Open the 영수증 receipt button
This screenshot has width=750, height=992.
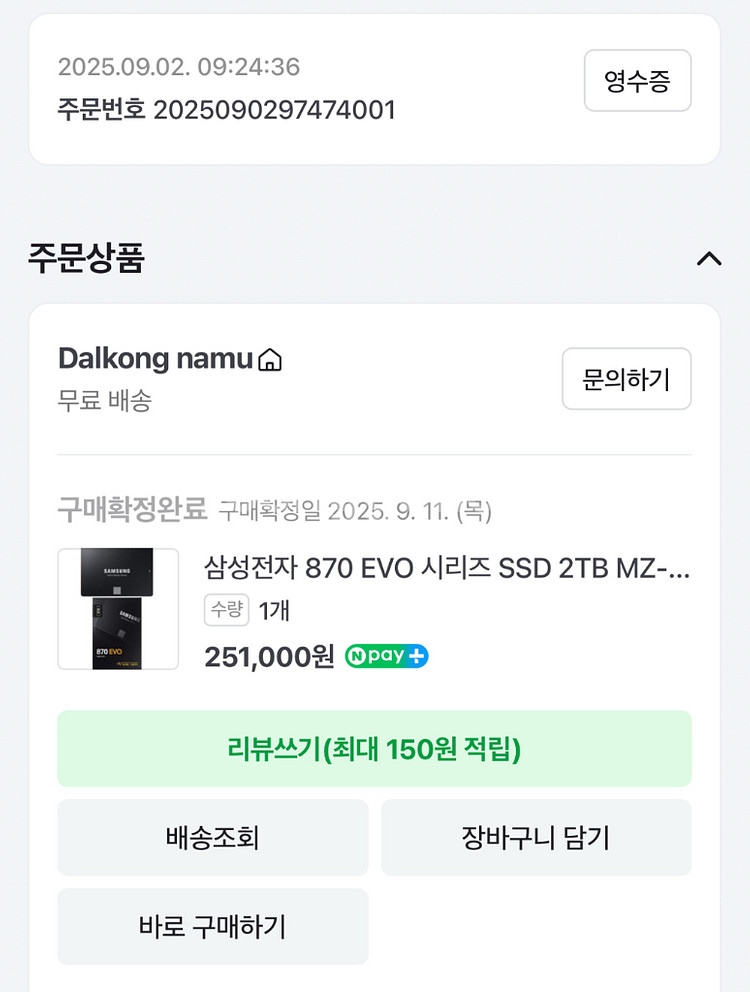pyautogui.click(x=637, y=81)
